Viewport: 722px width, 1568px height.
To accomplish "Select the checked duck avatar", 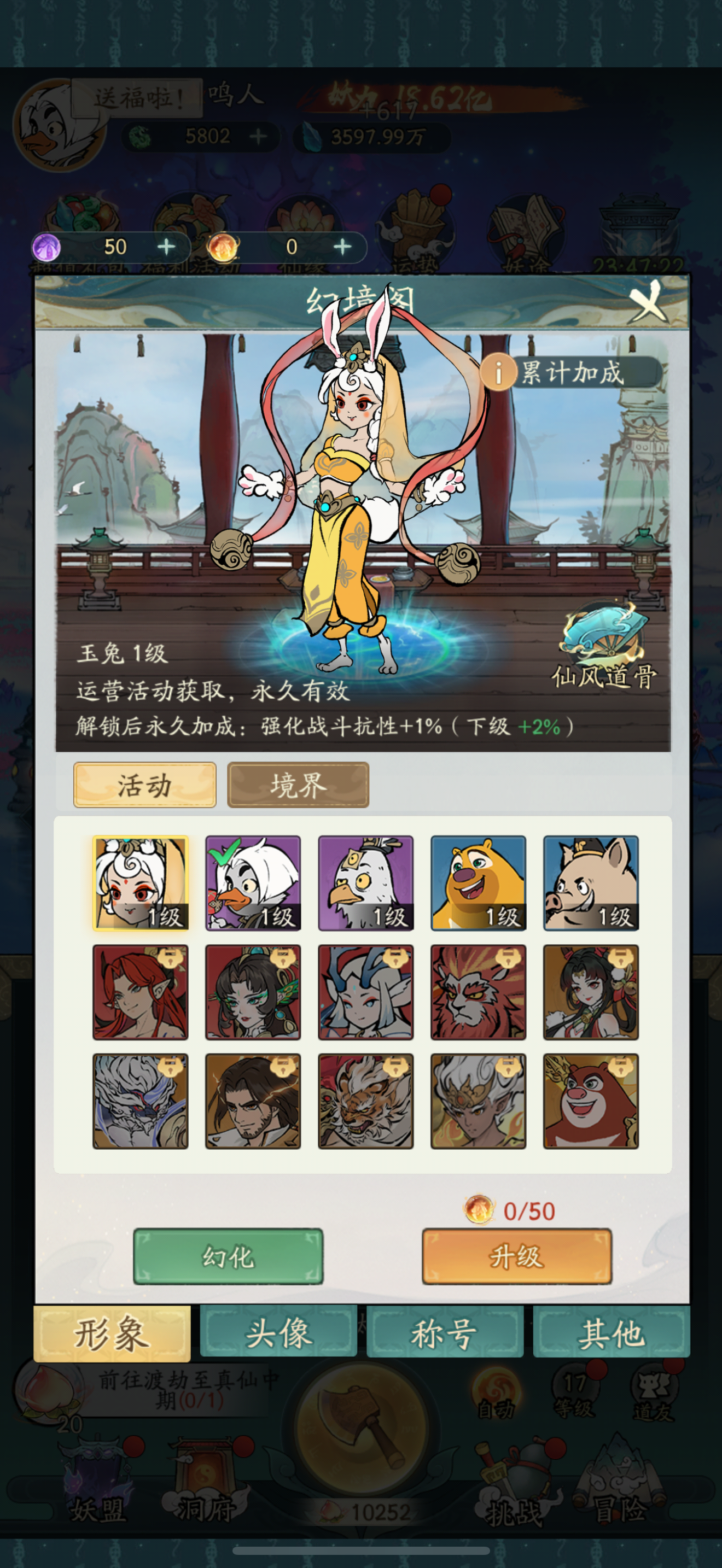I will 253,883.
